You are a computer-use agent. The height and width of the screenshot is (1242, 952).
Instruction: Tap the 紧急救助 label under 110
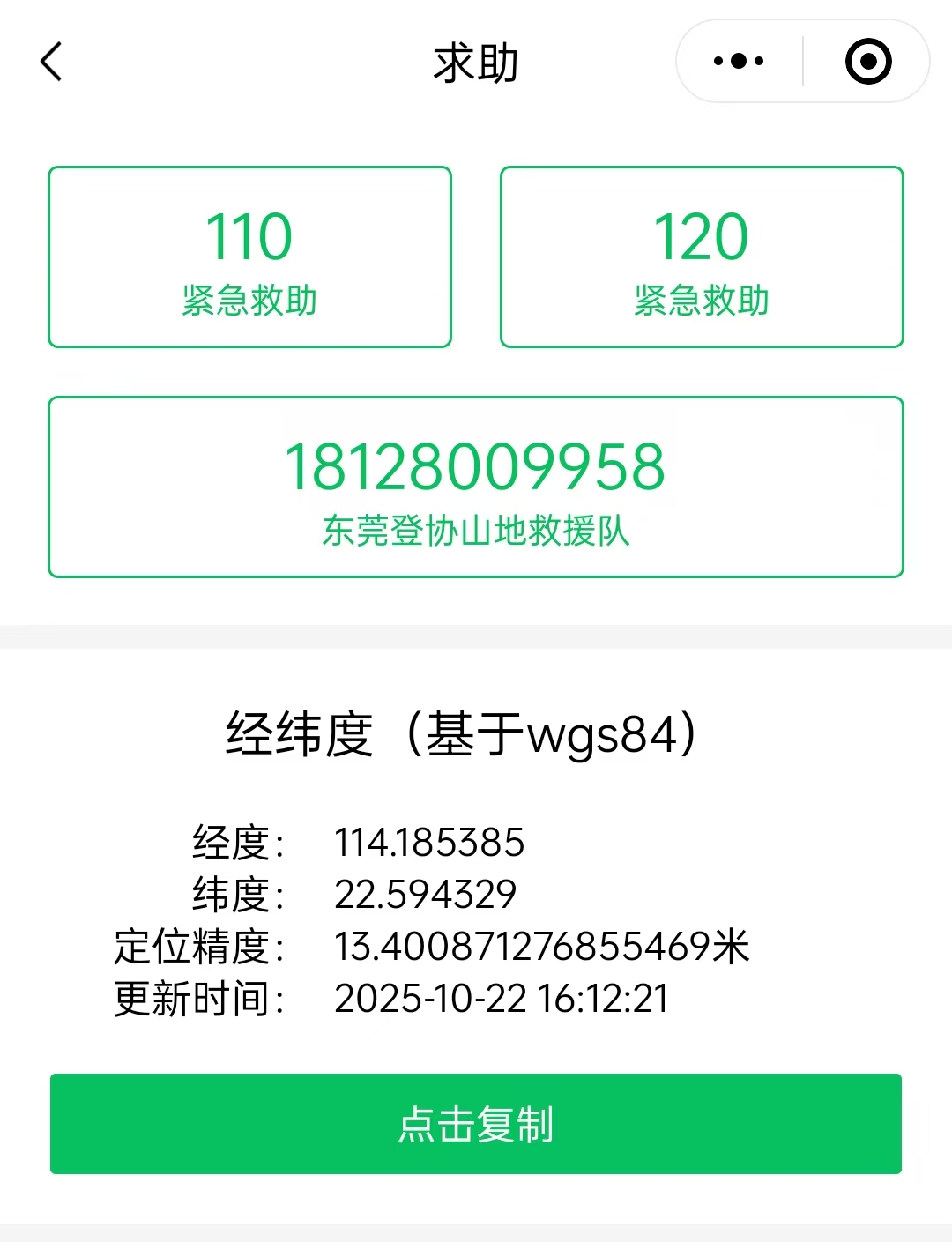coord(249,300)
